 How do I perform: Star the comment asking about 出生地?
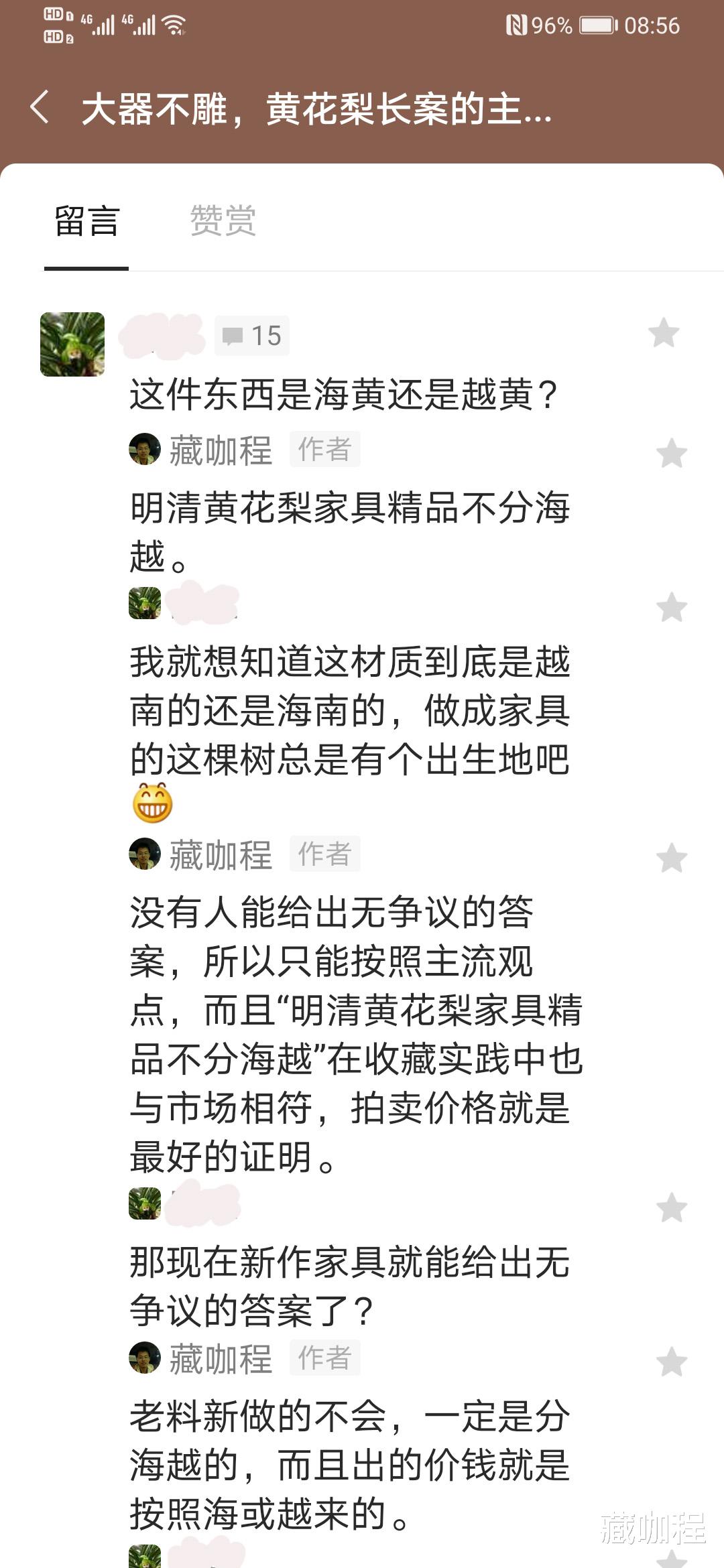pyautogui.click(x=670, y=606)
